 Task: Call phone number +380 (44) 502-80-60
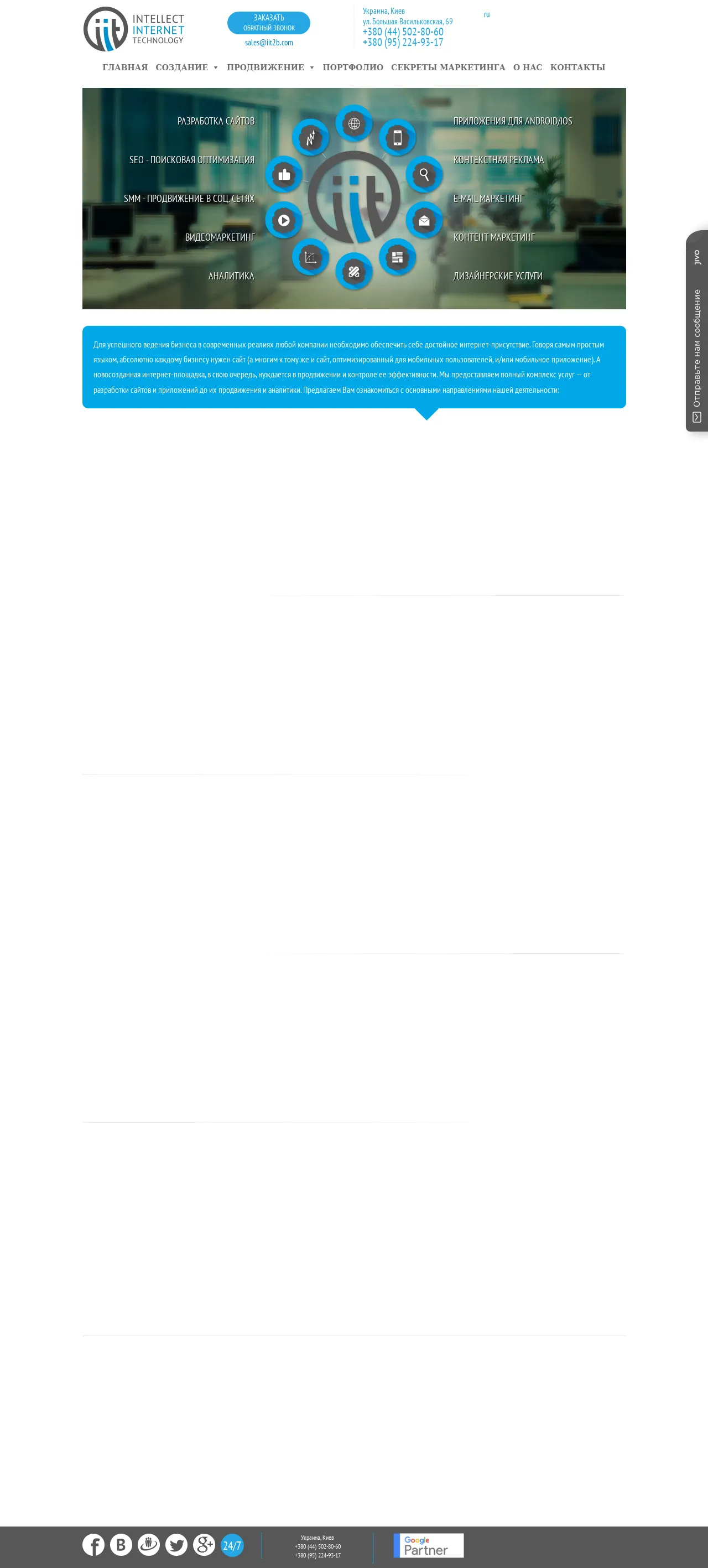[x=402, y=32]
